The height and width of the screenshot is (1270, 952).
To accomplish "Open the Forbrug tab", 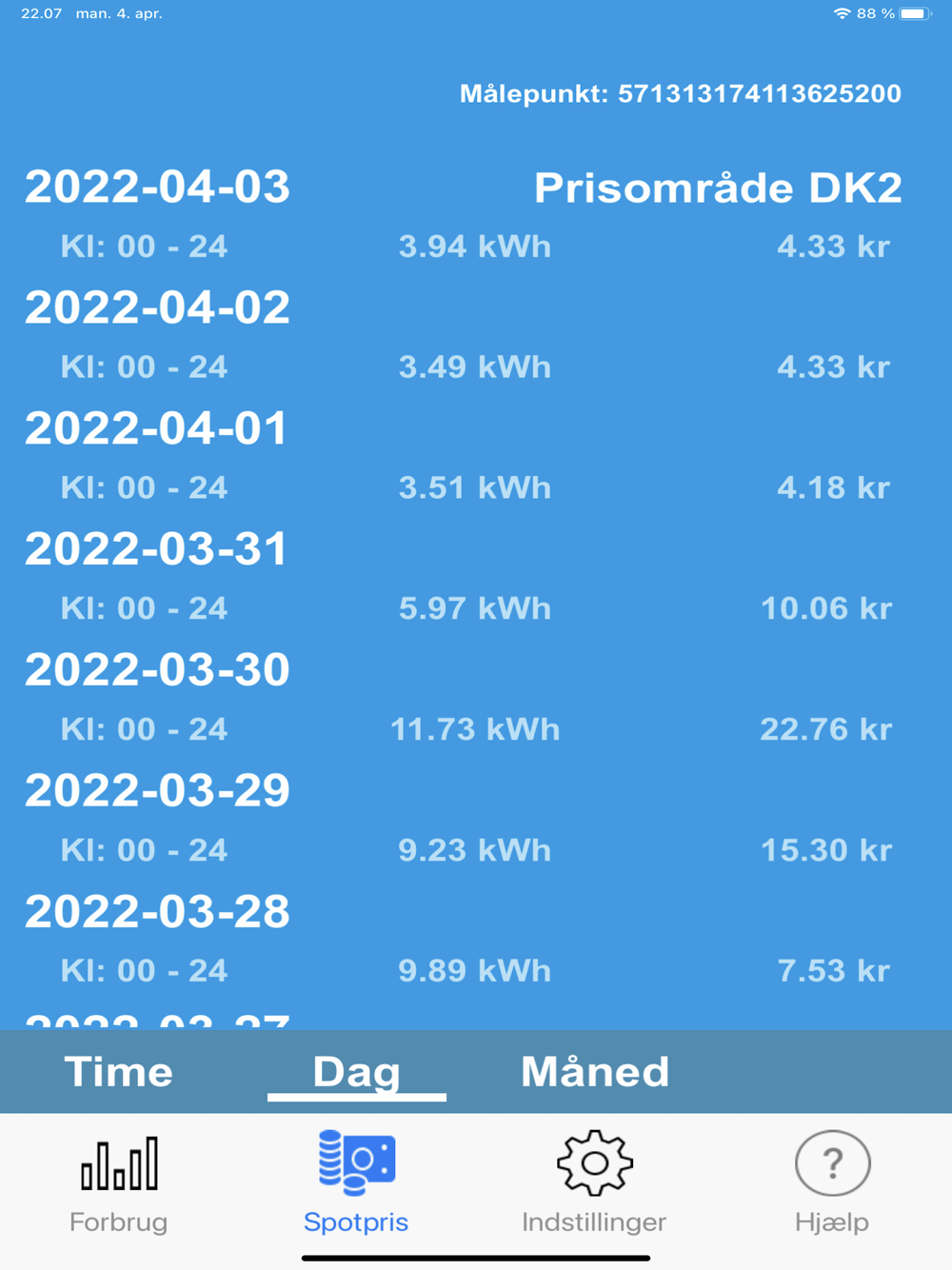I will click(x=119, y=1182).
